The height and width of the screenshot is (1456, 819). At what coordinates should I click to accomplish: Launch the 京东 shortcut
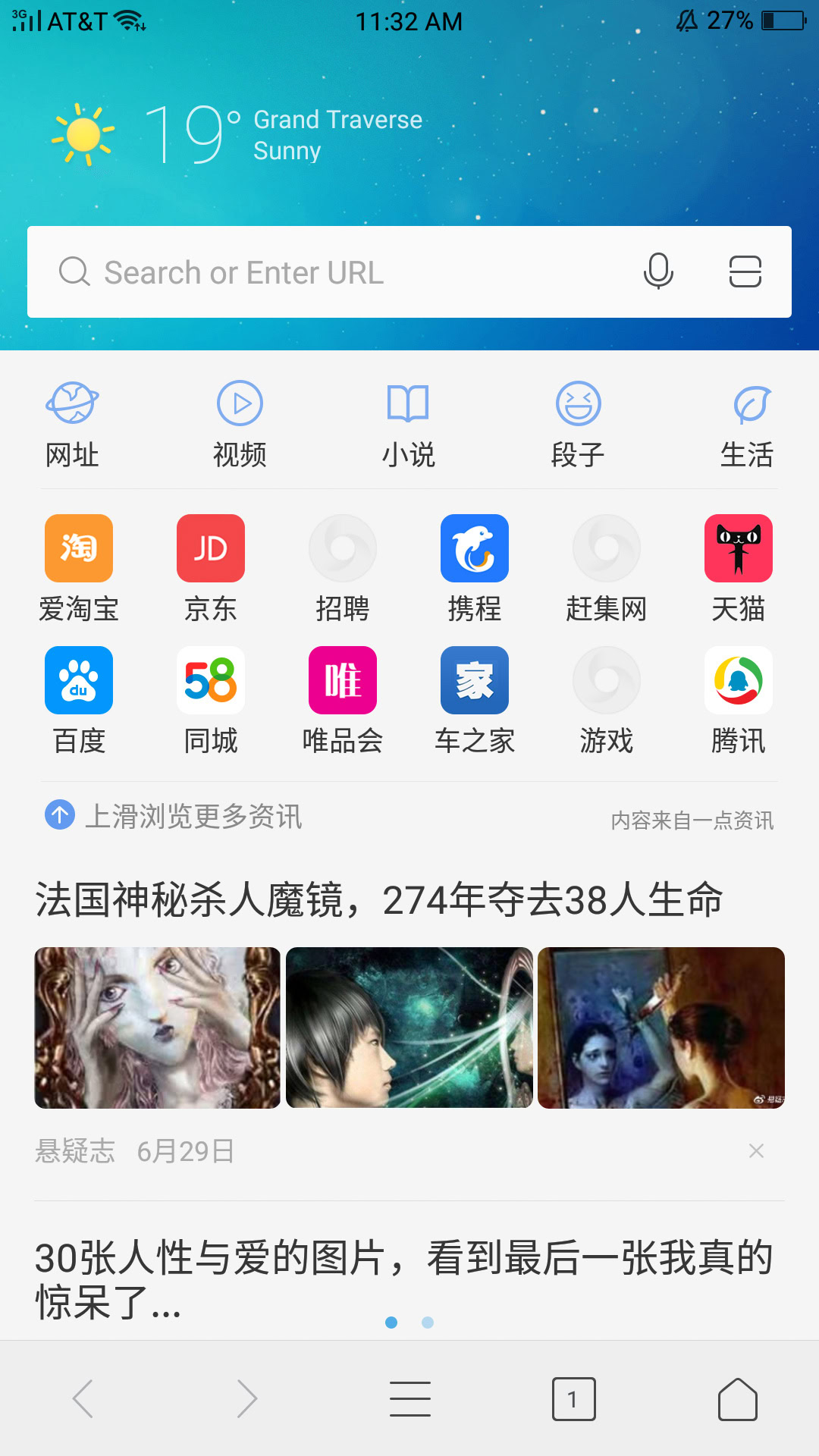tap(211, 566)
